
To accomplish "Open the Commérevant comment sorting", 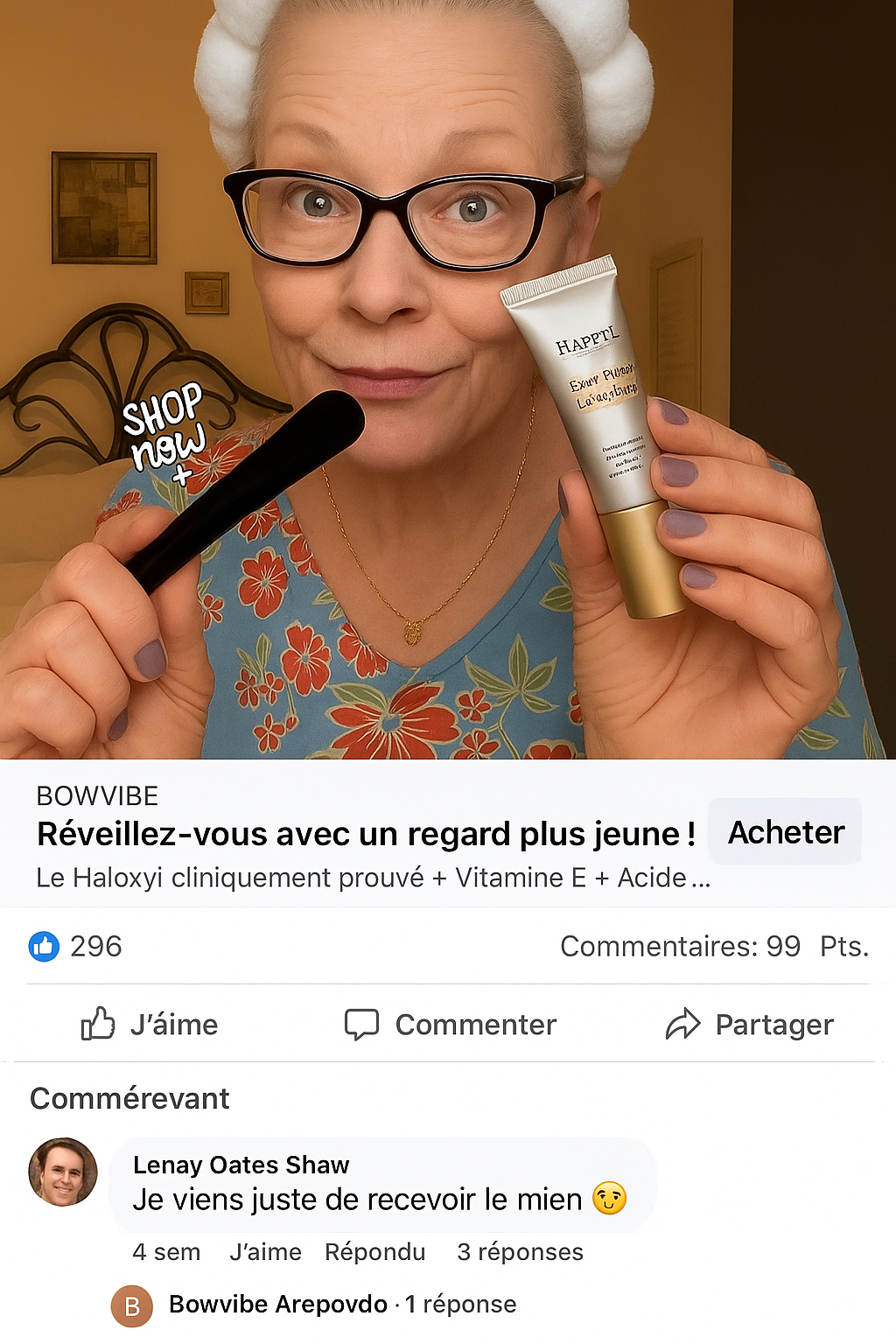I will coord(129,1098).
